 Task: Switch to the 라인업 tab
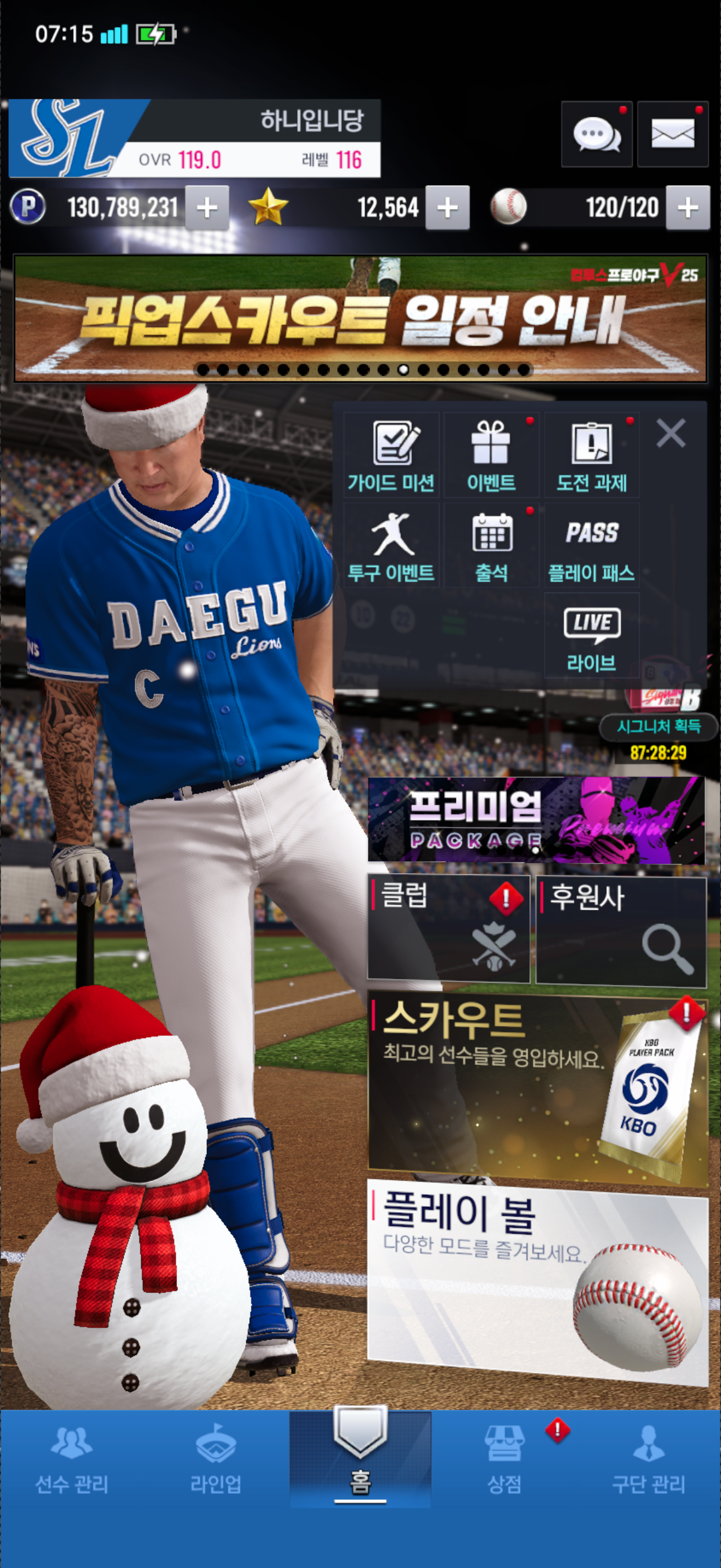[216, 1461]
